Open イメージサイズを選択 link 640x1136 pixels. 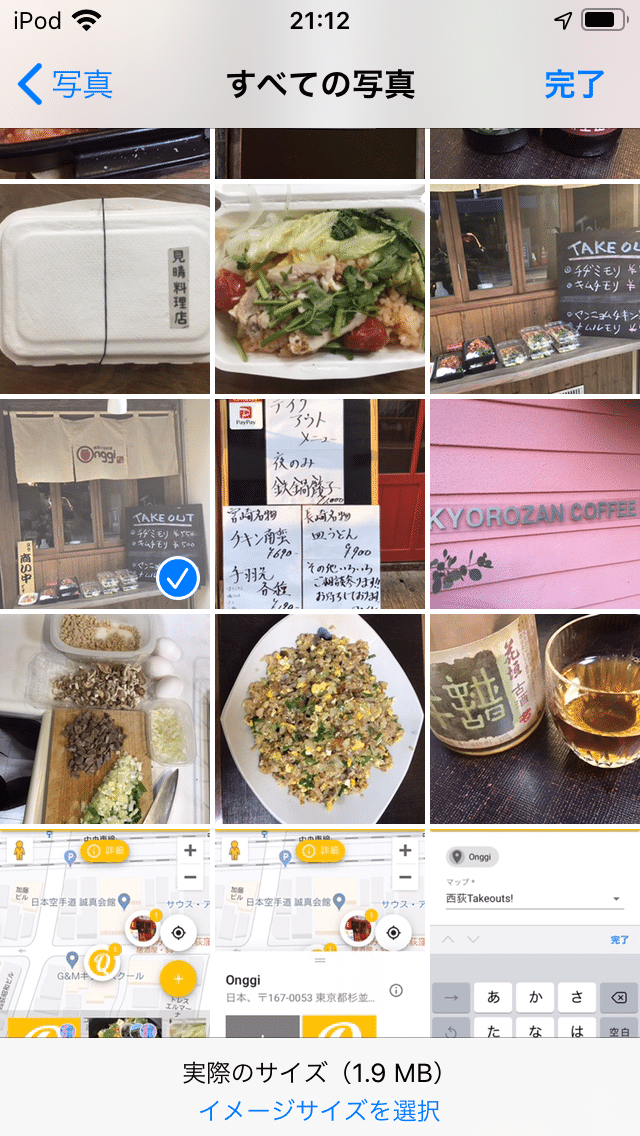319,1110
